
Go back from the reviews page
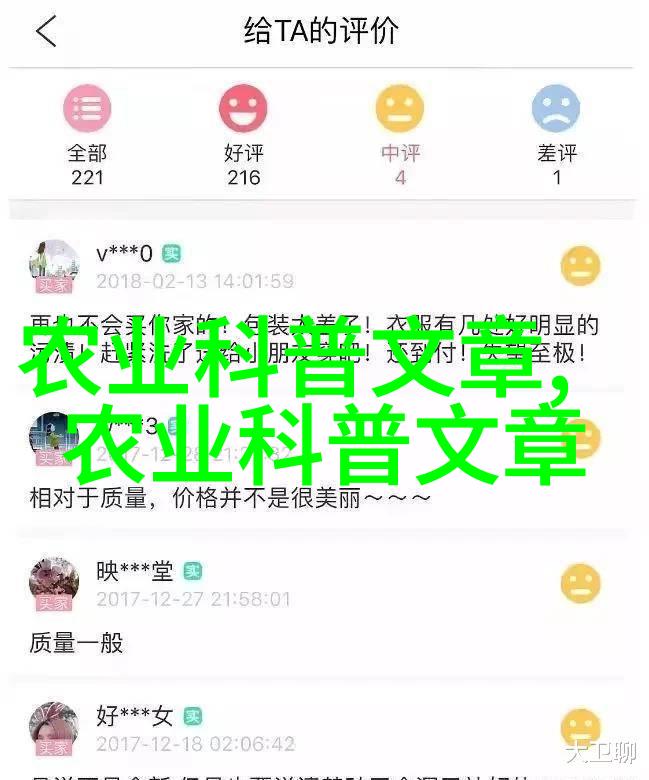click(47, 32)
